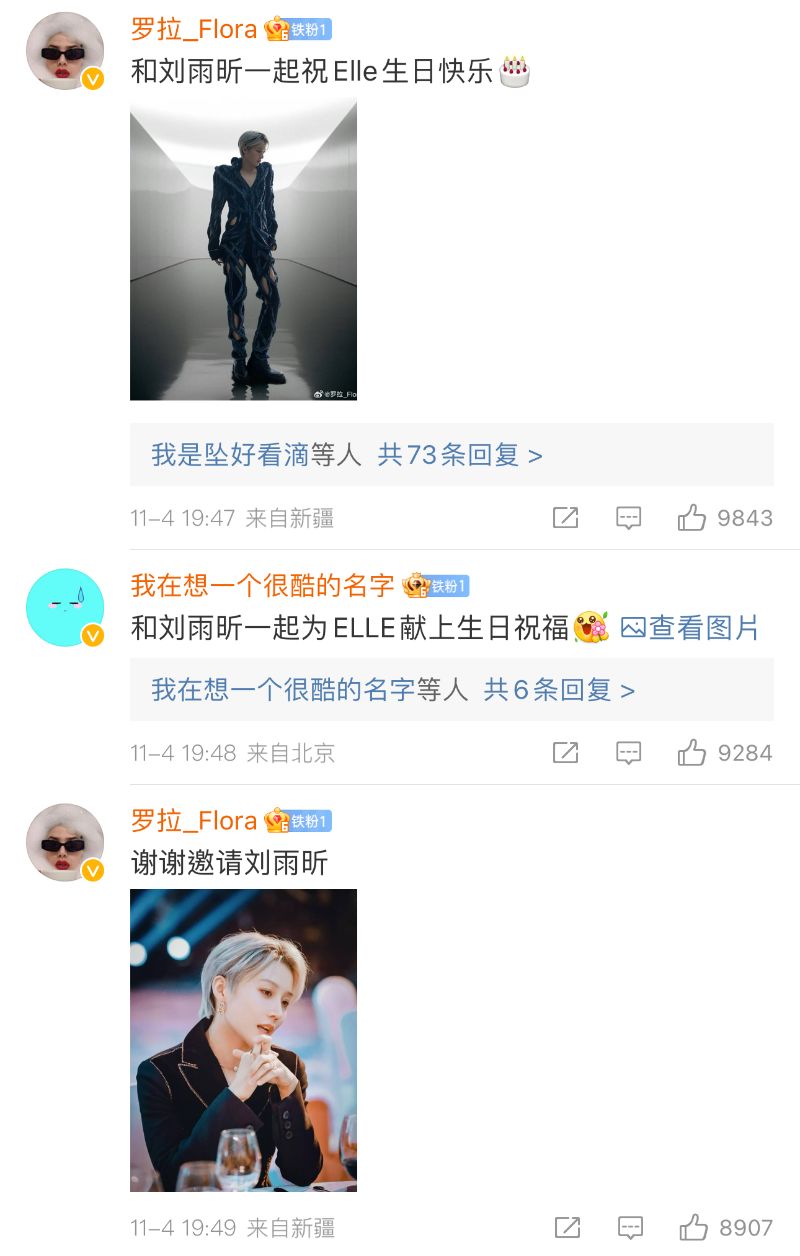Reply to the comment posted at 19:48

click(628, 753)
